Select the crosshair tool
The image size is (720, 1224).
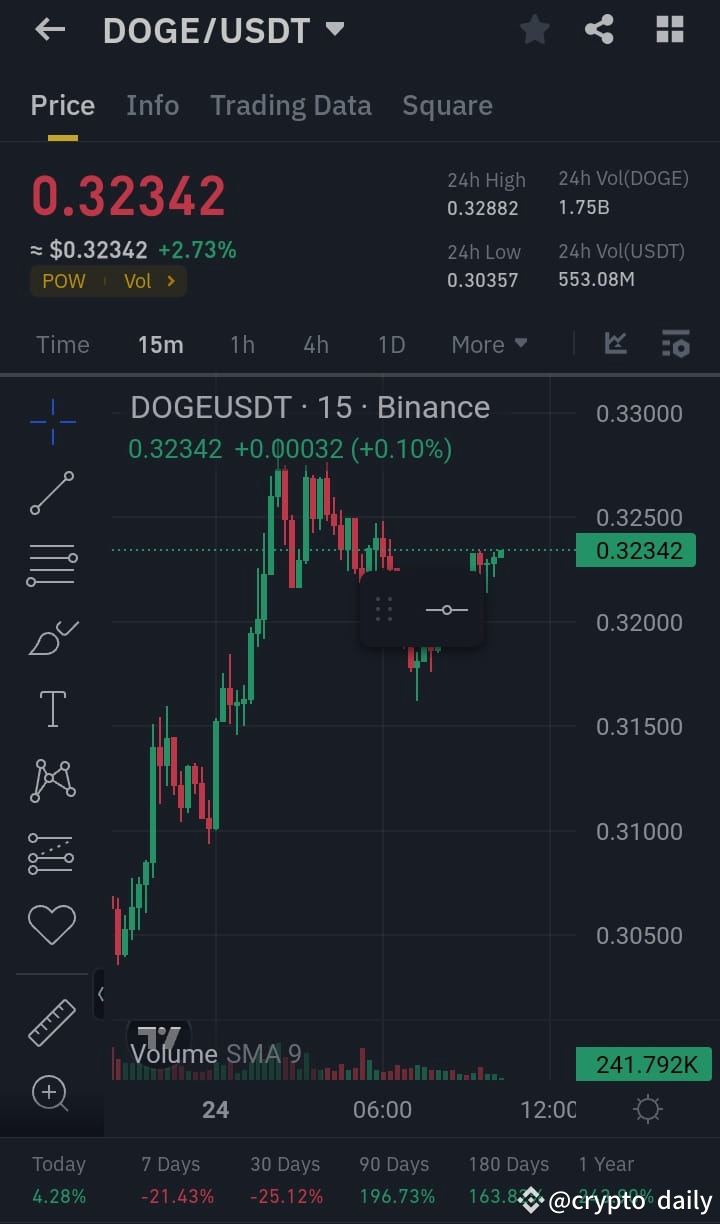coord(52,422)
